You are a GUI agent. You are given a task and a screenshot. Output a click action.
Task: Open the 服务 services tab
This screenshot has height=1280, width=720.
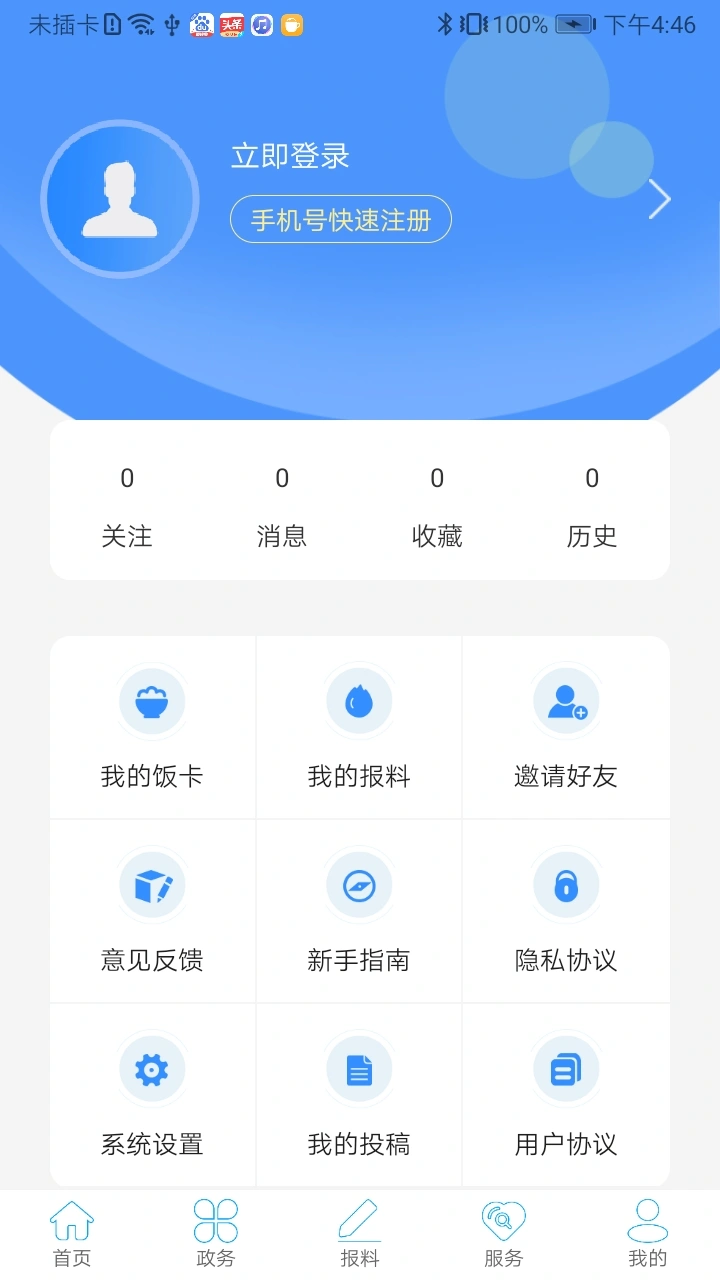[x=503, y=1235]
